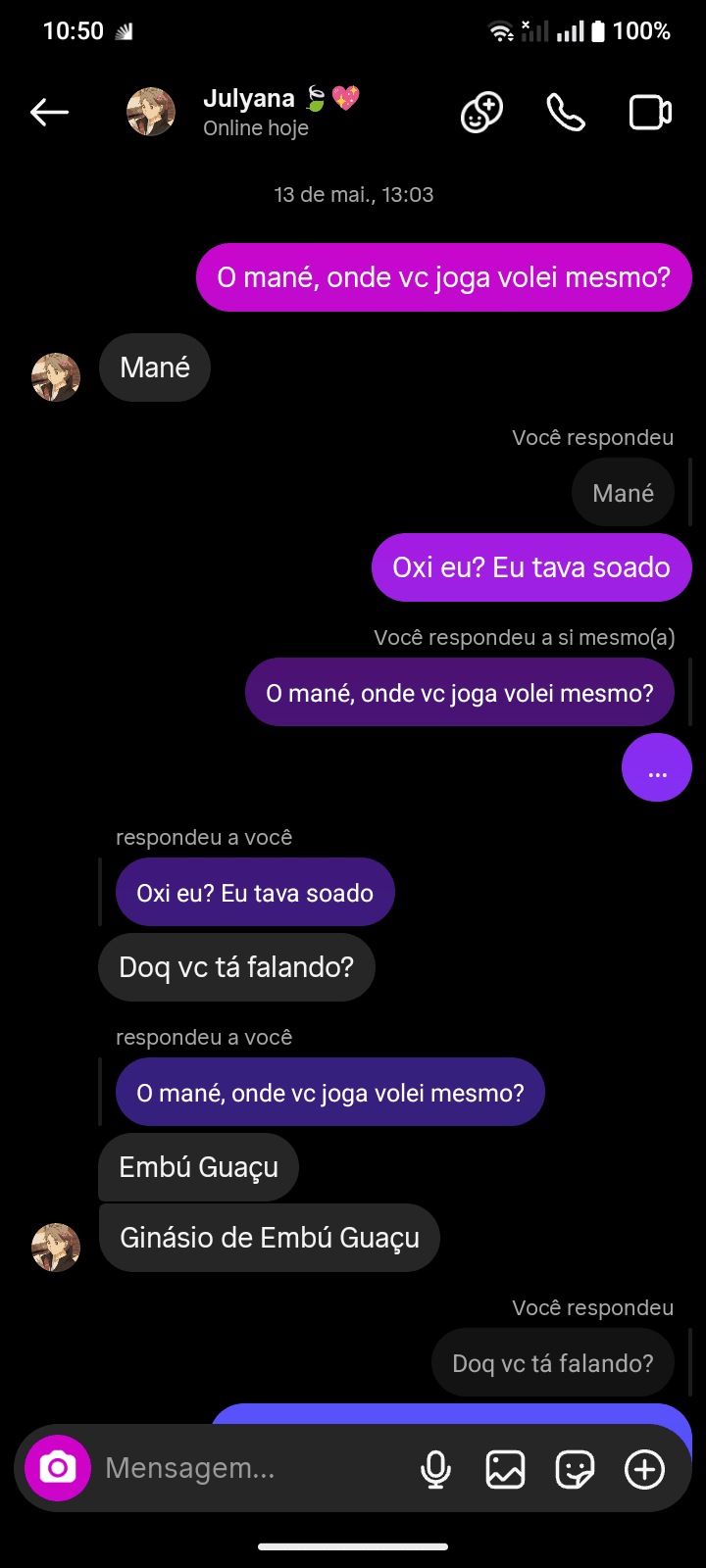Select the message 'Ginásio de Embú Guaçu'
Image resolution: width=706 pixels, height=1568 pixels.
point(269,1237)
